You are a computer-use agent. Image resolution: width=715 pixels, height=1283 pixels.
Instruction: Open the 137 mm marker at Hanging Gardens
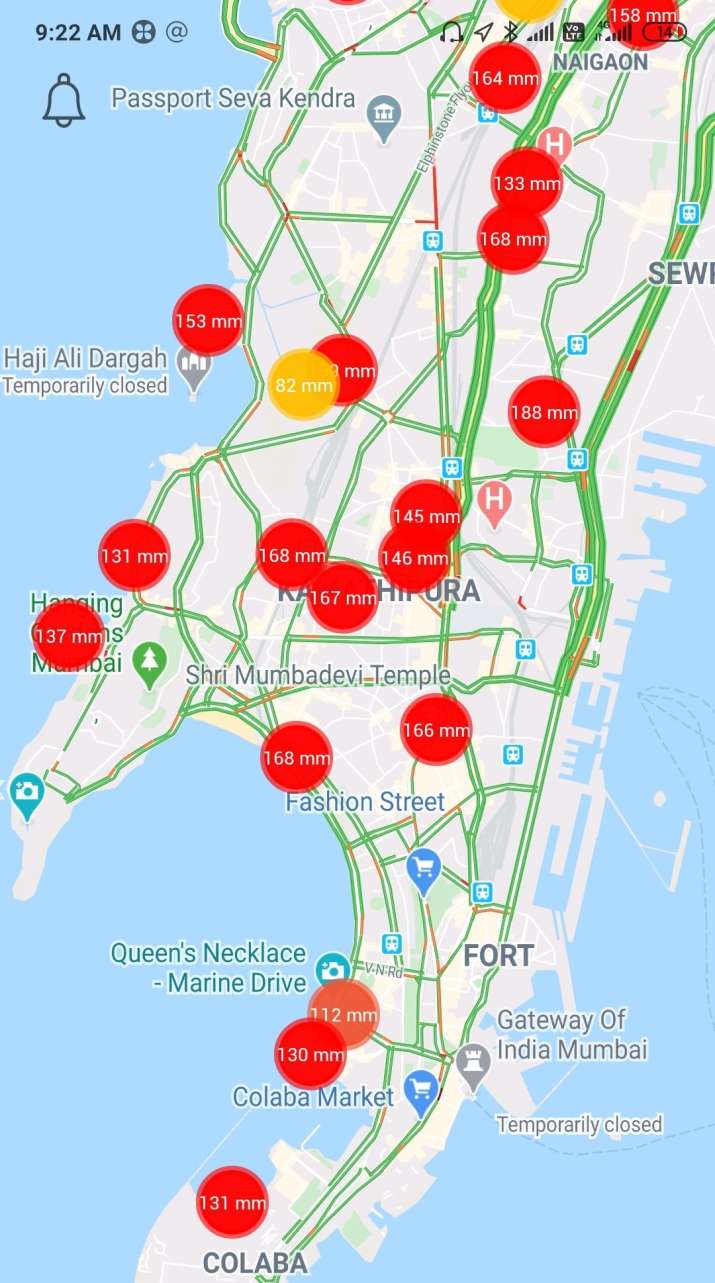pyautogui.click(x=66, y=636)
